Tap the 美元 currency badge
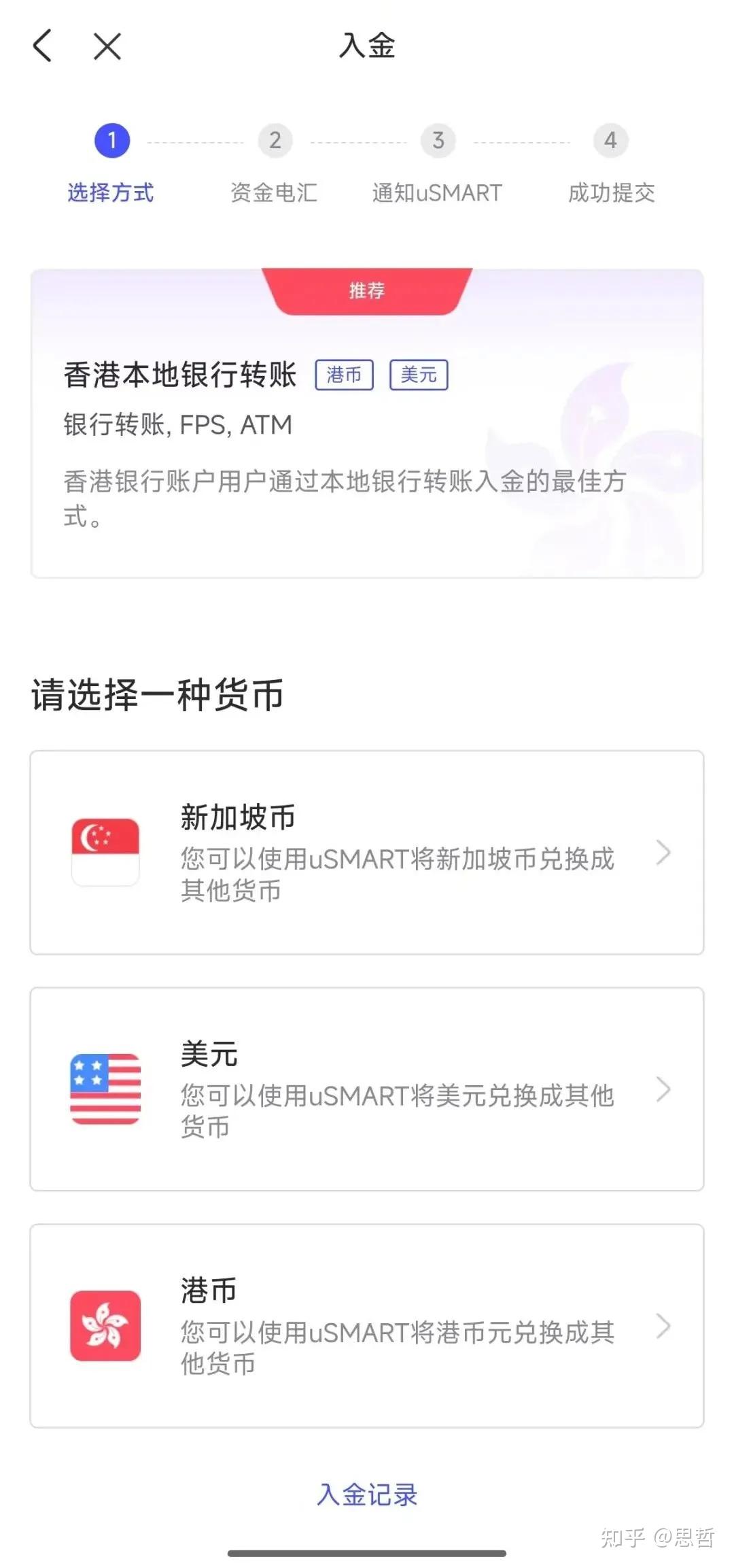The height and width of the screenshot is (1568, 734). coord(419,375)
